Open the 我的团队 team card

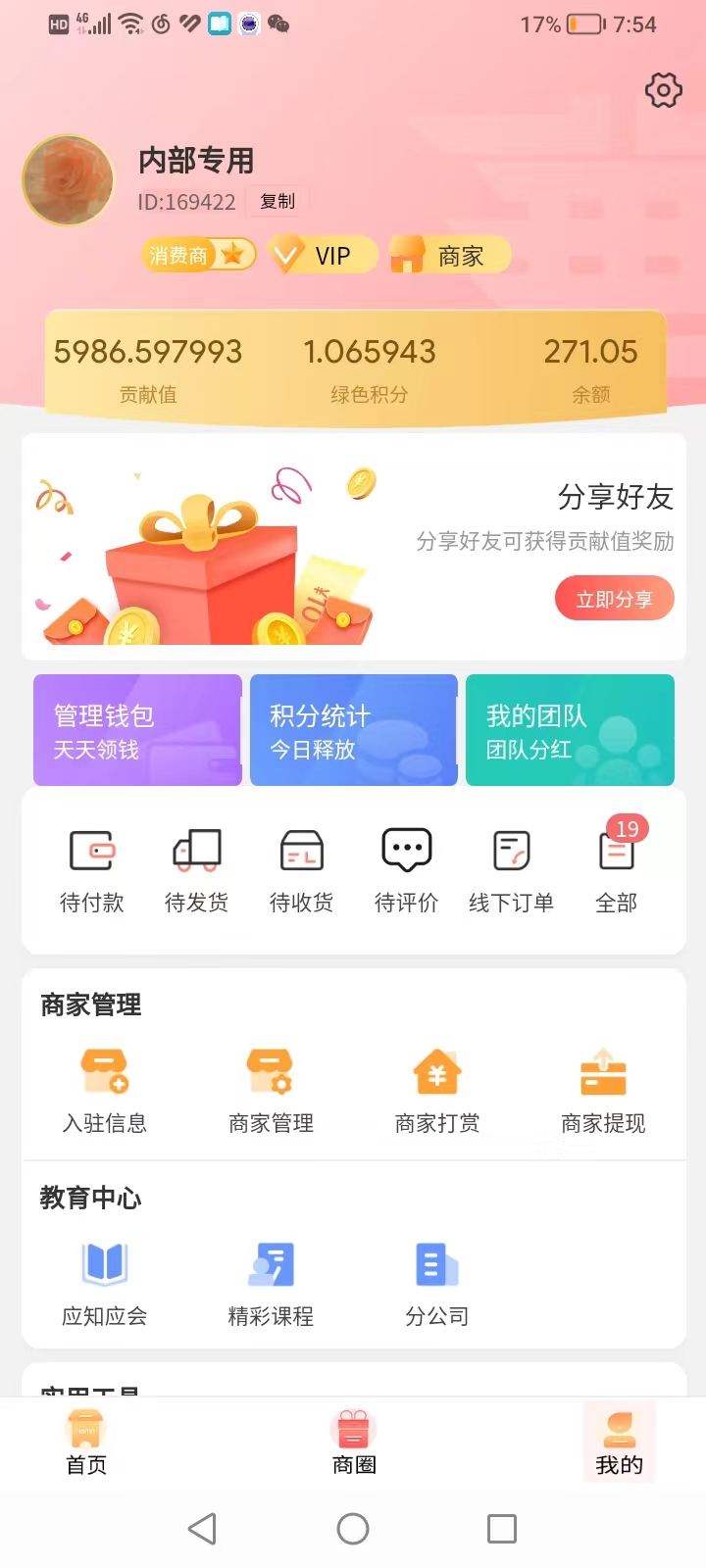[x=570, y=730]
